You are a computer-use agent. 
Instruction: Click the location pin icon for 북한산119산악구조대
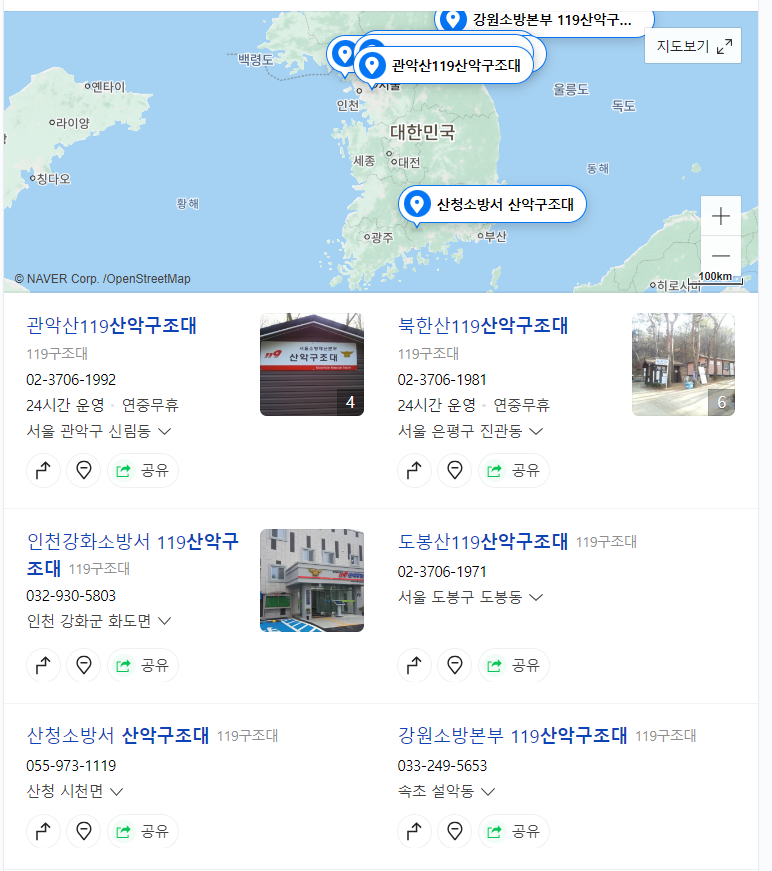454,470
